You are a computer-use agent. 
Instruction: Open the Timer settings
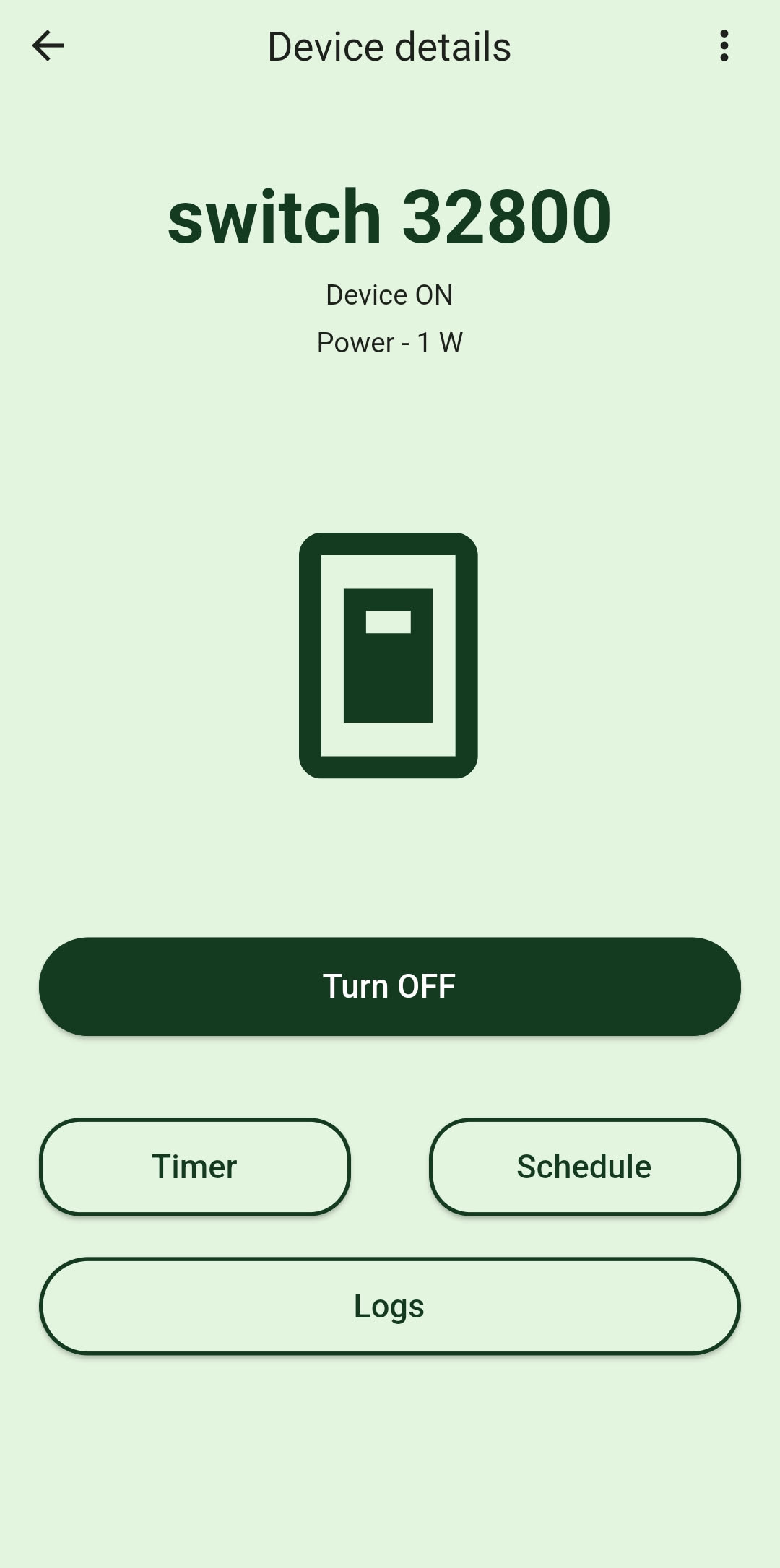click(195, 1167)
